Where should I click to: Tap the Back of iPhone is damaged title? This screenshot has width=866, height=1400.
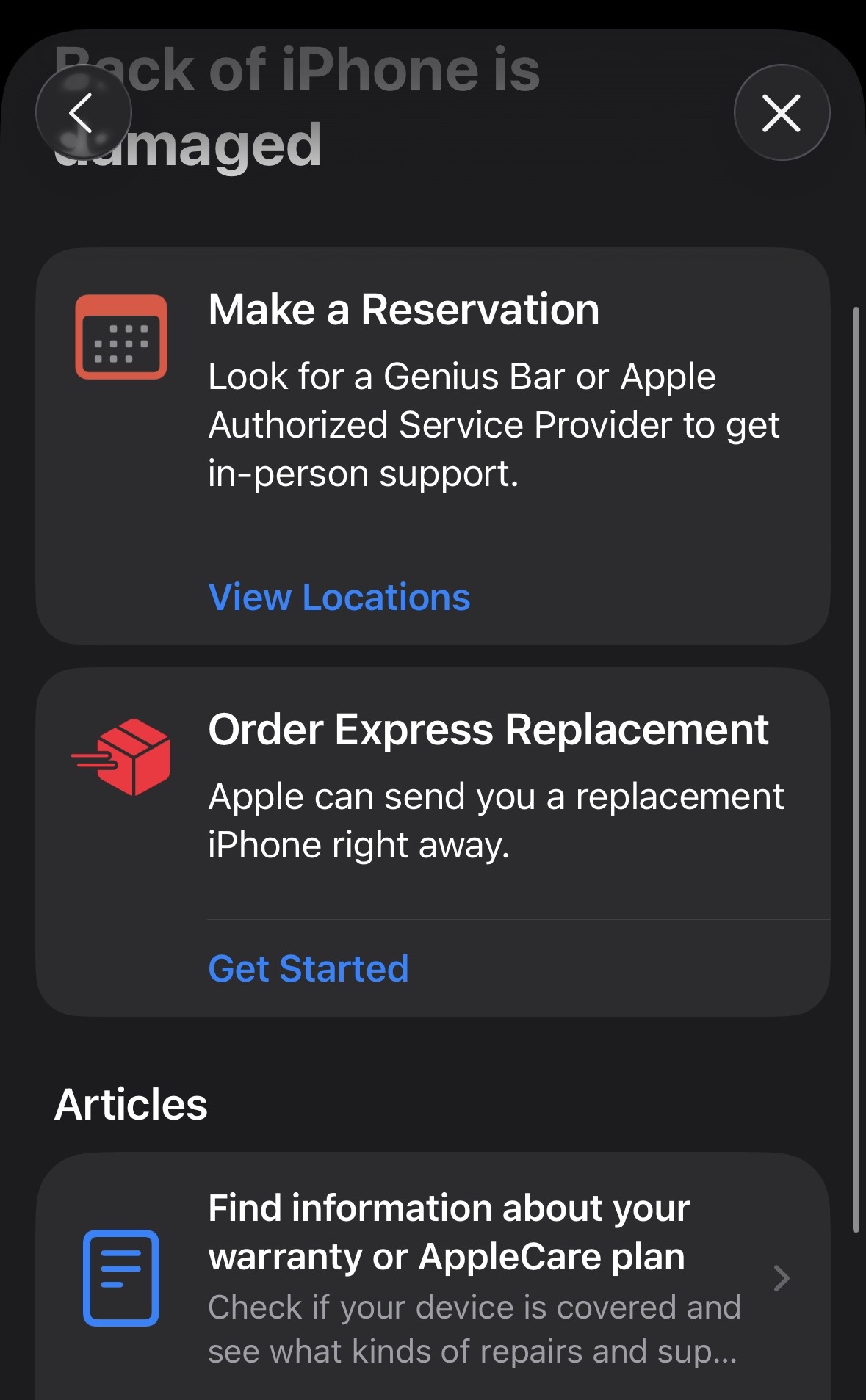(x=294, y=106)
